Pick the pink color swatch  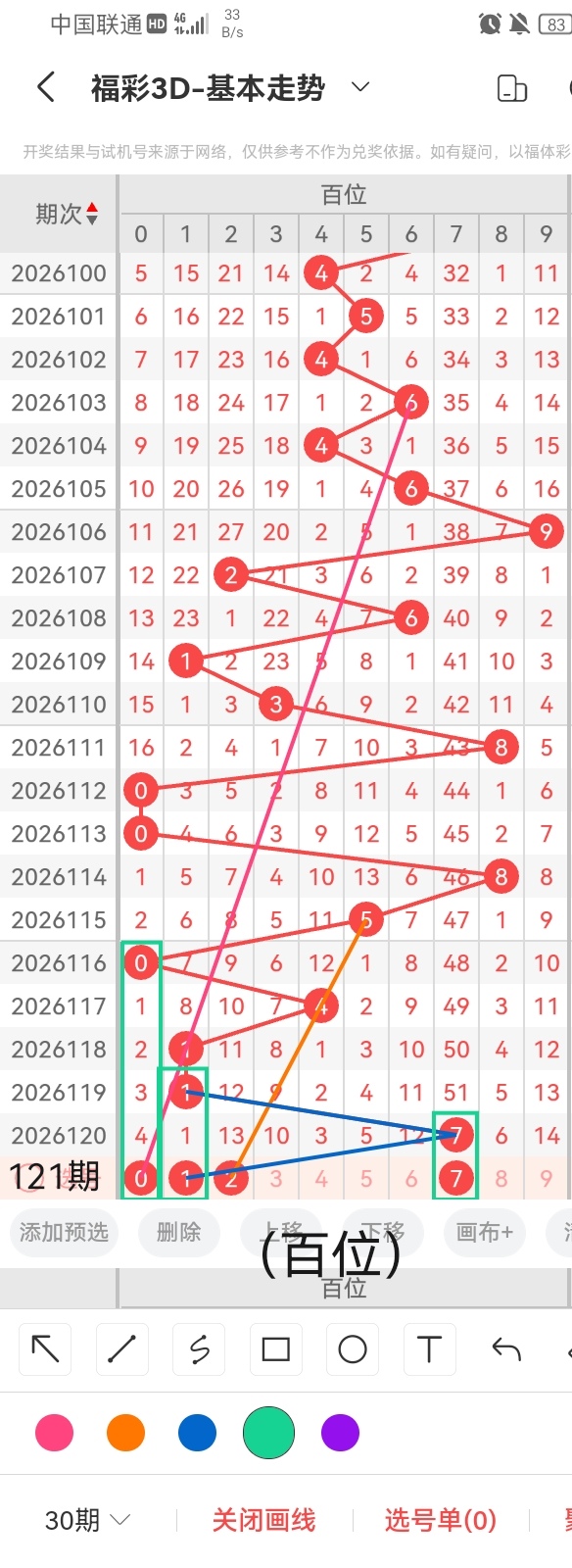pyautogui.click(x=54, y=1433)
